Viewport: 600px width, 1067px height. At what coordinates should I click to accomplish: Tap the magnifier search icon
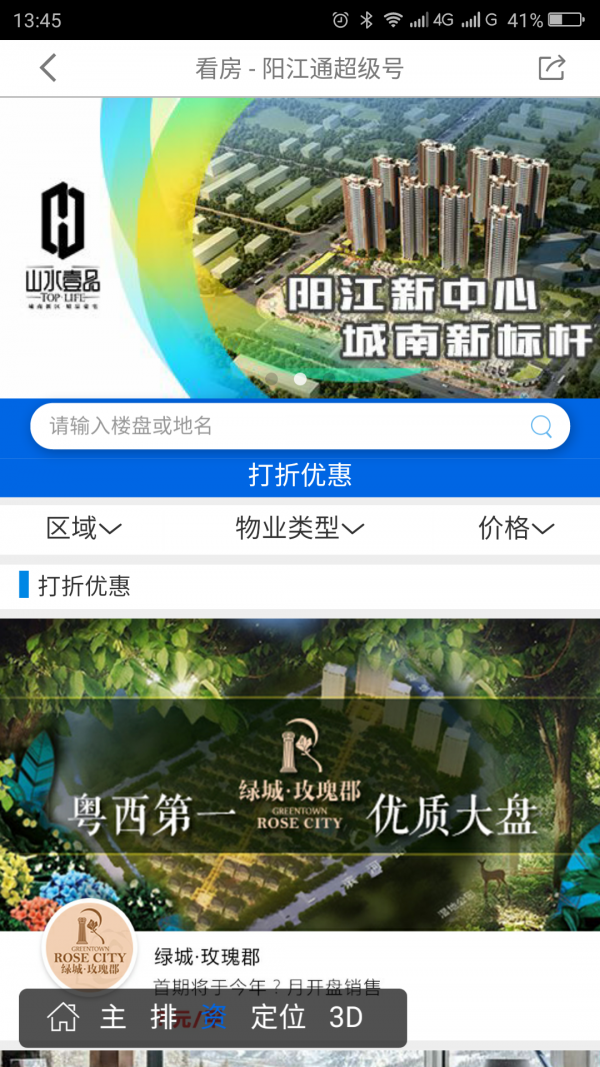click(541, 427)
